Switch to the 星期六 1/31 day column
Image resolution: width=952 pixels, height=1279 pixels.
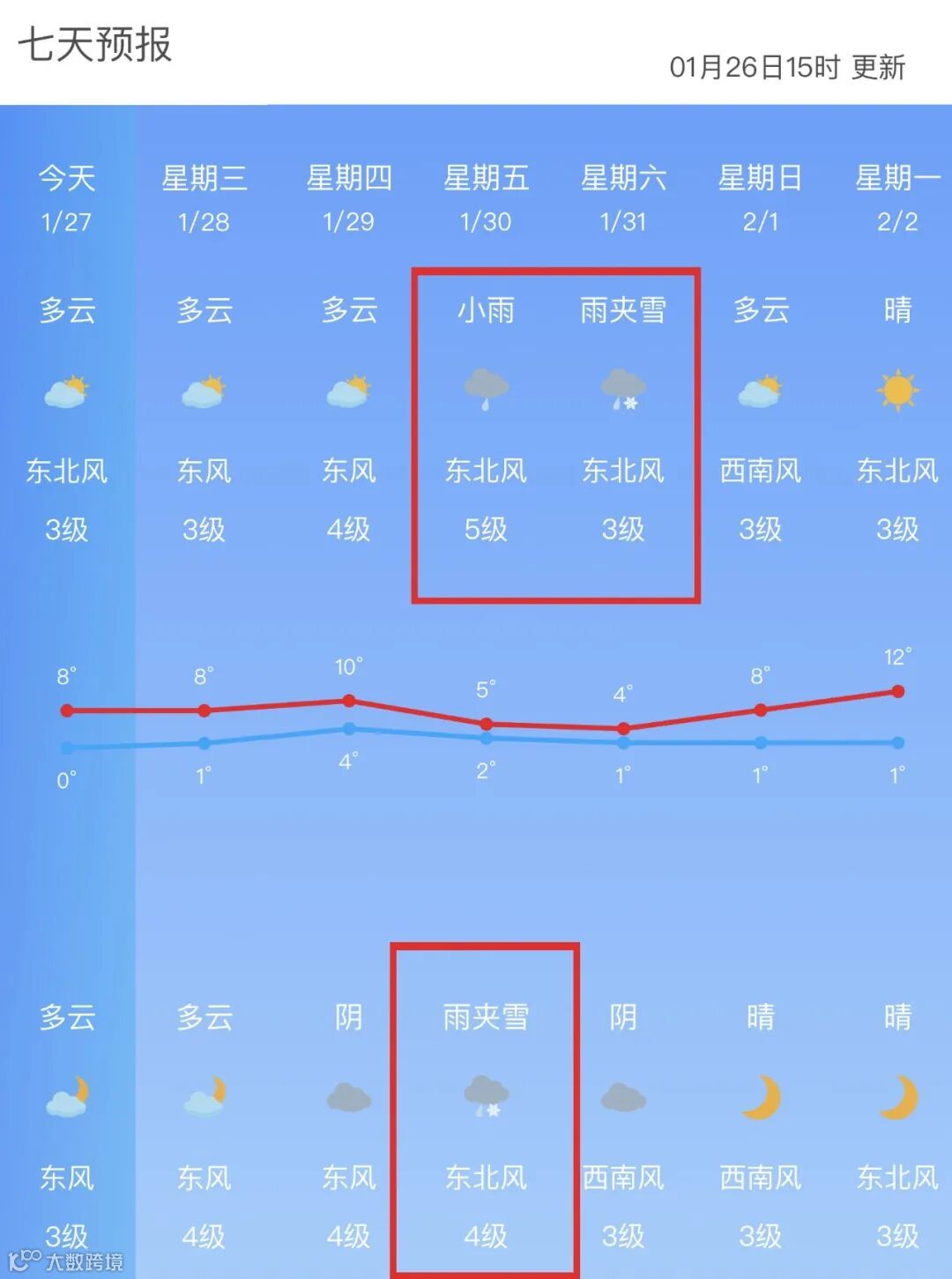625,198
